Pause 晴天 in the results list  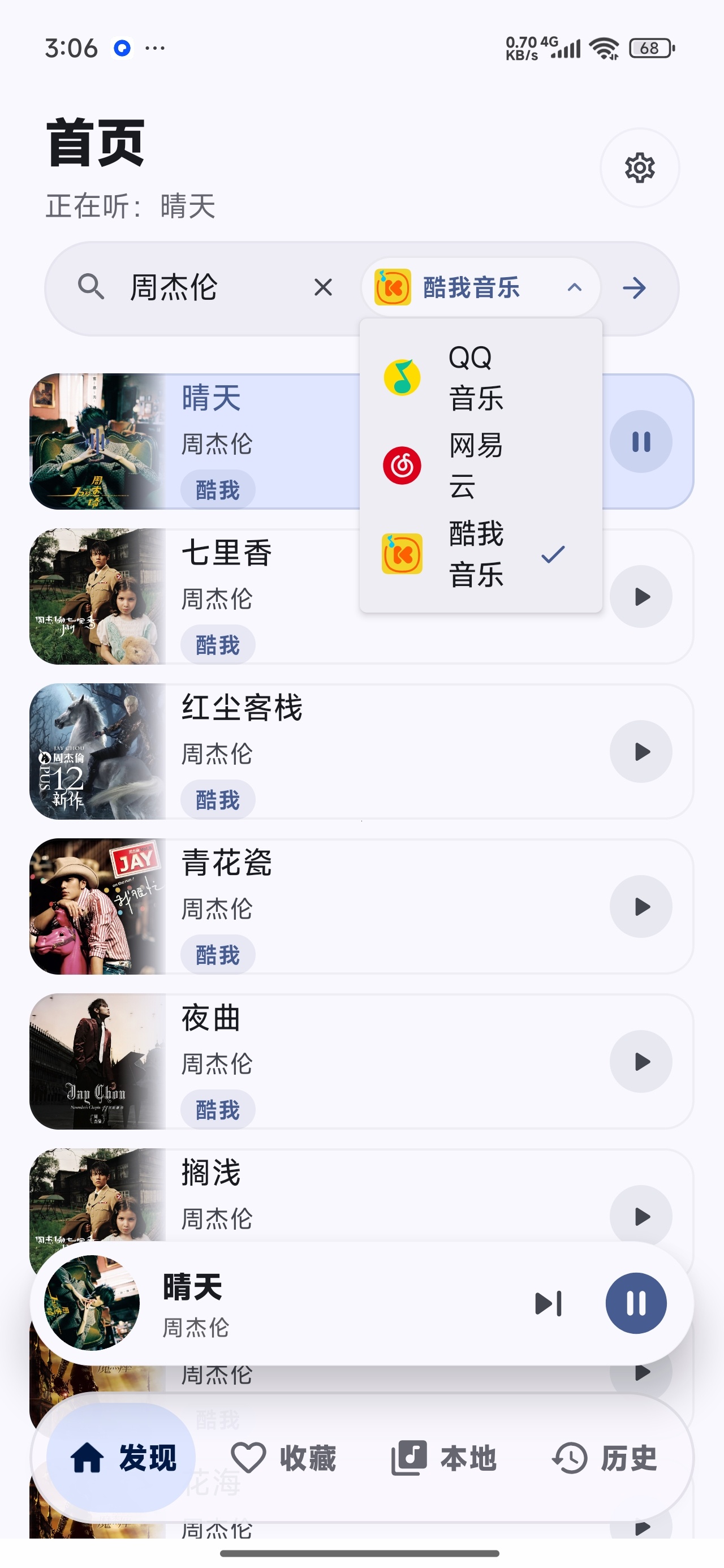641,441
